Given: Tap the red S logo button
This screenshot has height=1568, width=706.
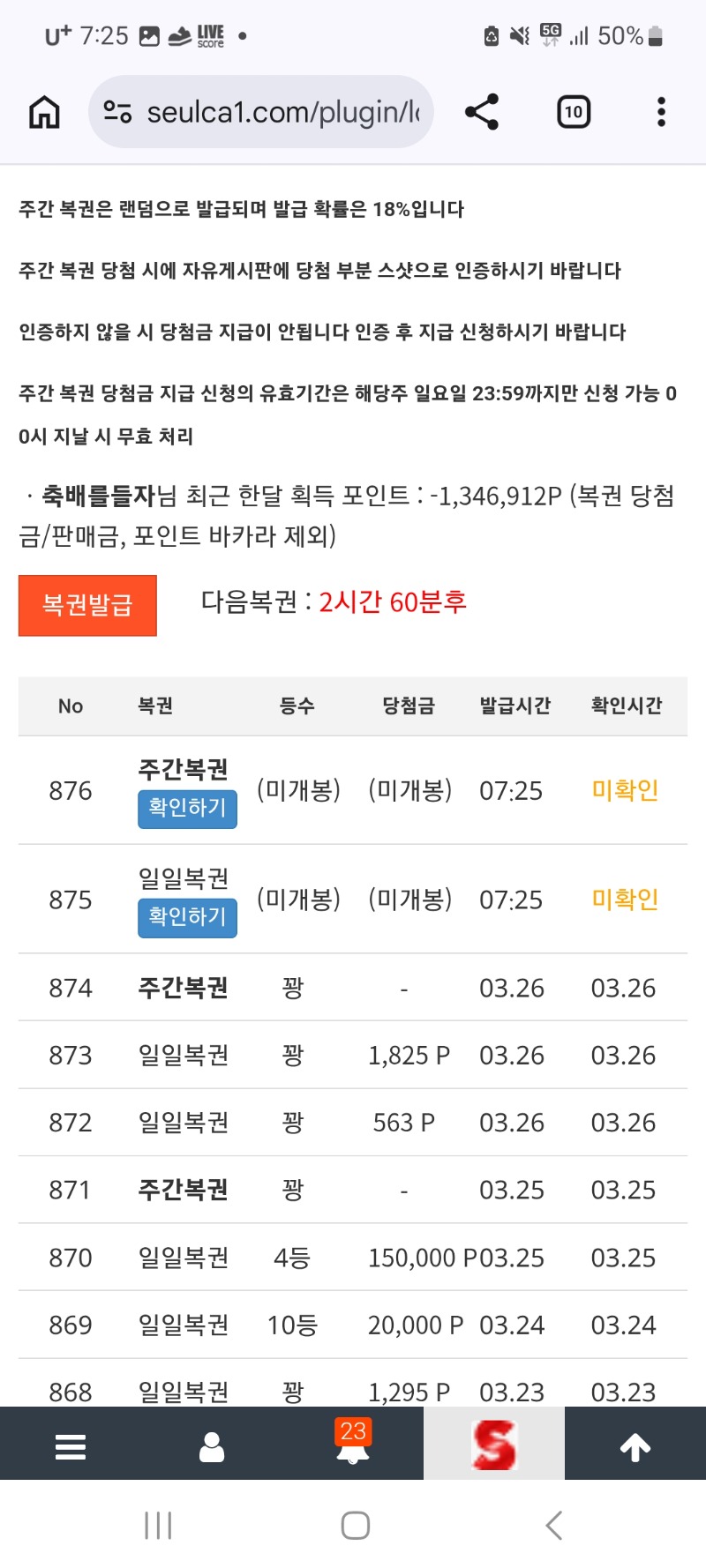Looking at the screenshot, I should [x=494, y=1445].
